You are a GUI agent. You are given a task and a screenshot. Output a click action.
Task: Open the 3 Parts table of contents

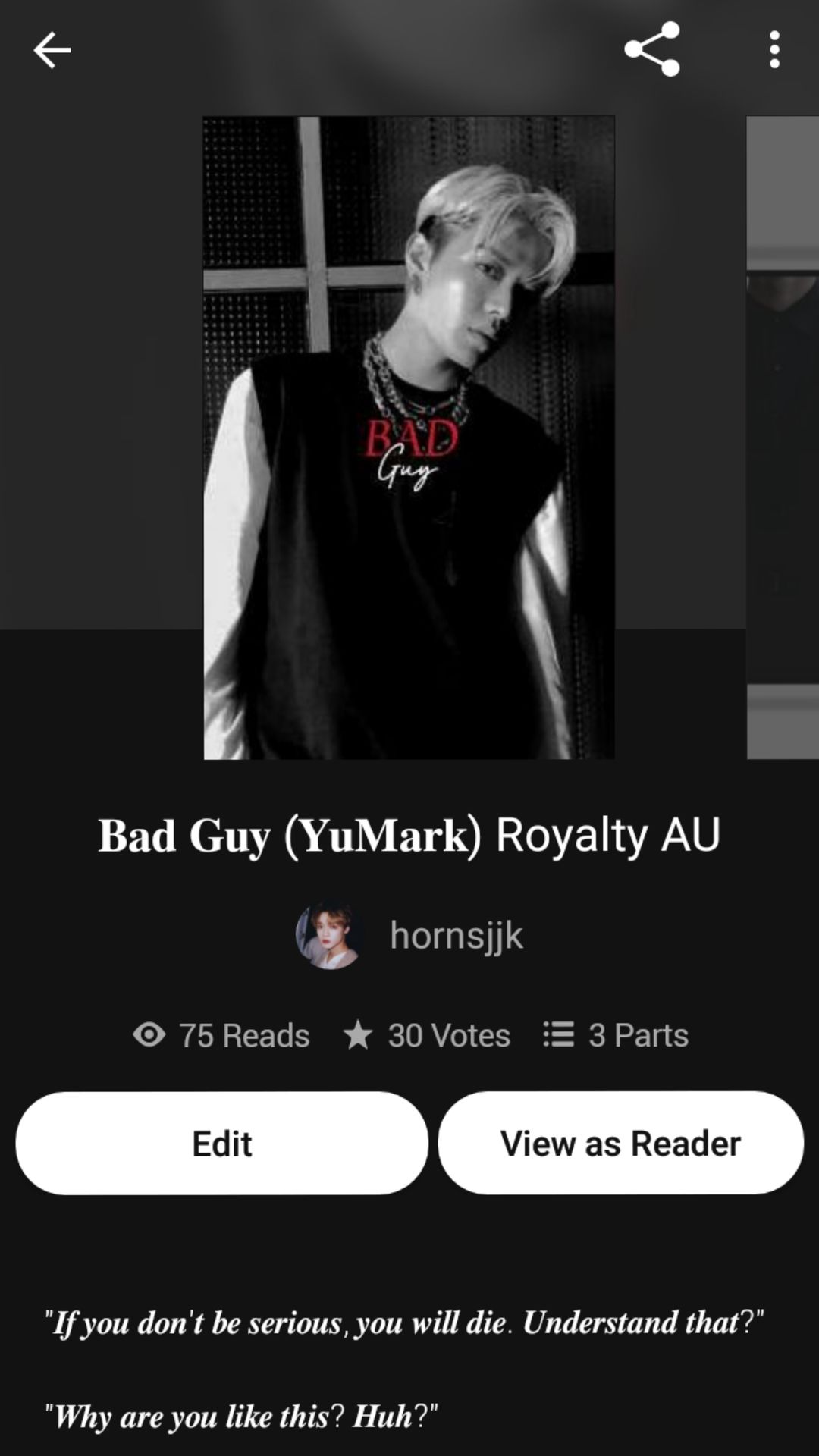(x=616, y=1035)
